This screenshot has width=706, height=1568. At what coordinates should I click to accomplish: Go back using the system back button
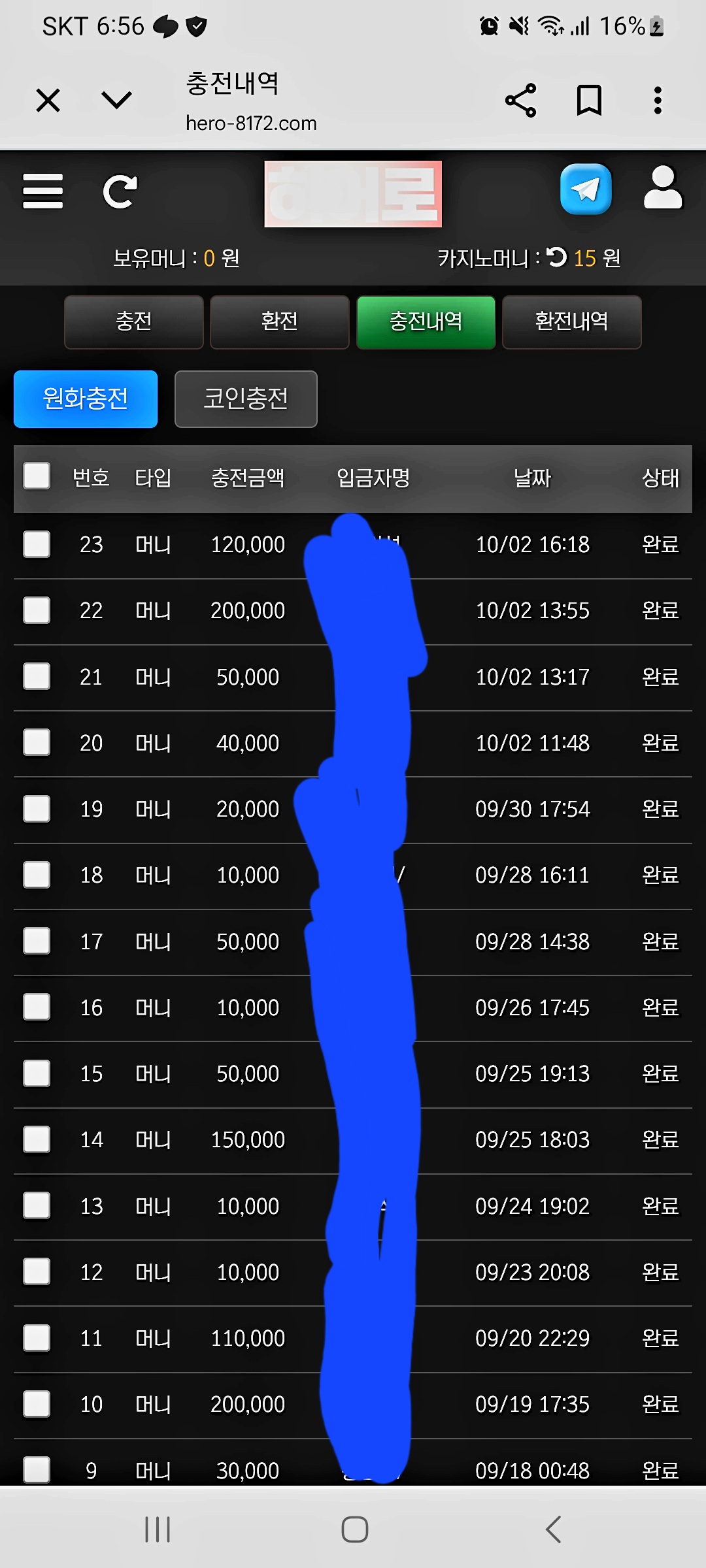[x=553, y=1529]
